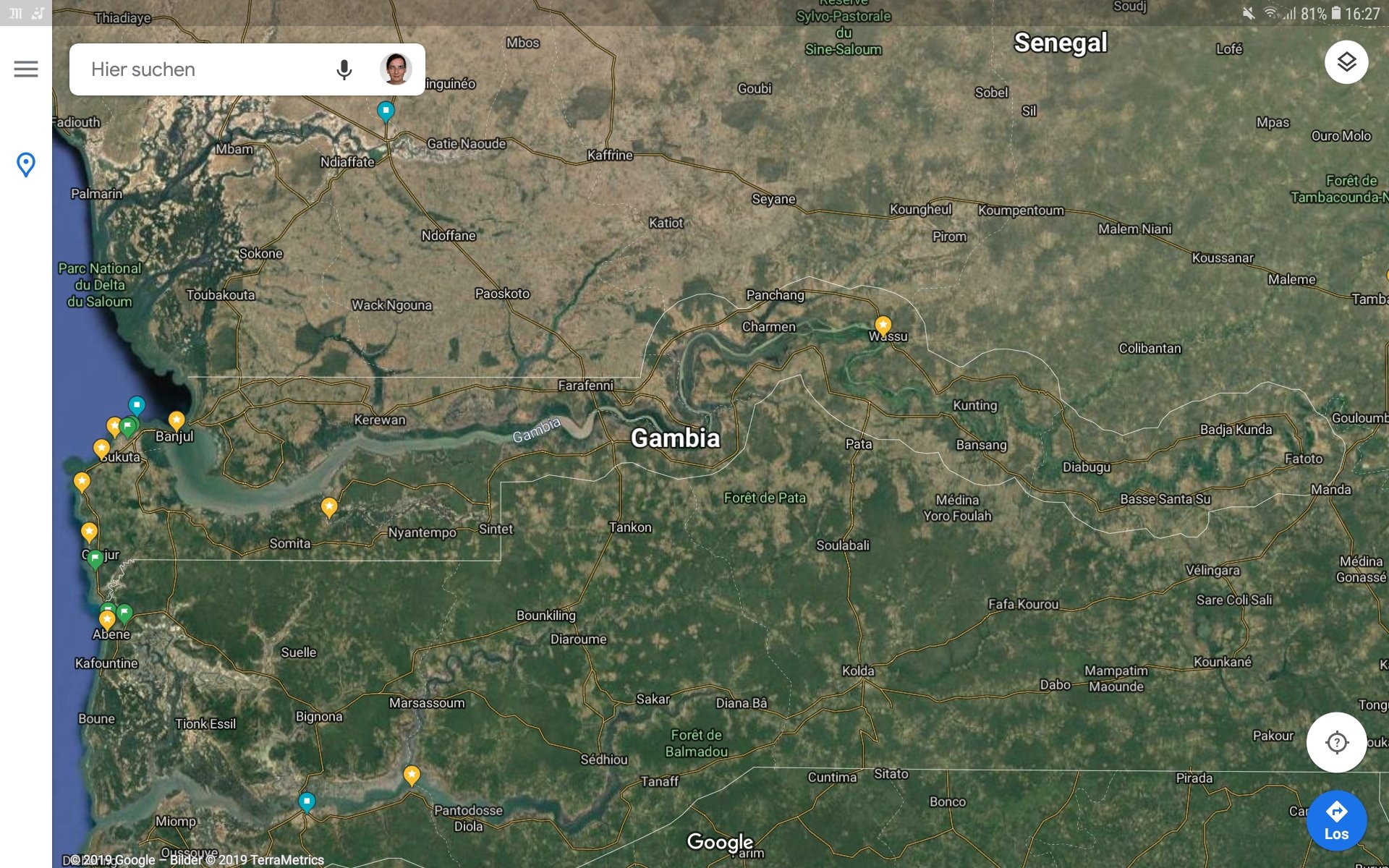This screenshot has width=1389, height=868.
Task: Select the starred pin at Banjul
Action: tap(177, 420)
